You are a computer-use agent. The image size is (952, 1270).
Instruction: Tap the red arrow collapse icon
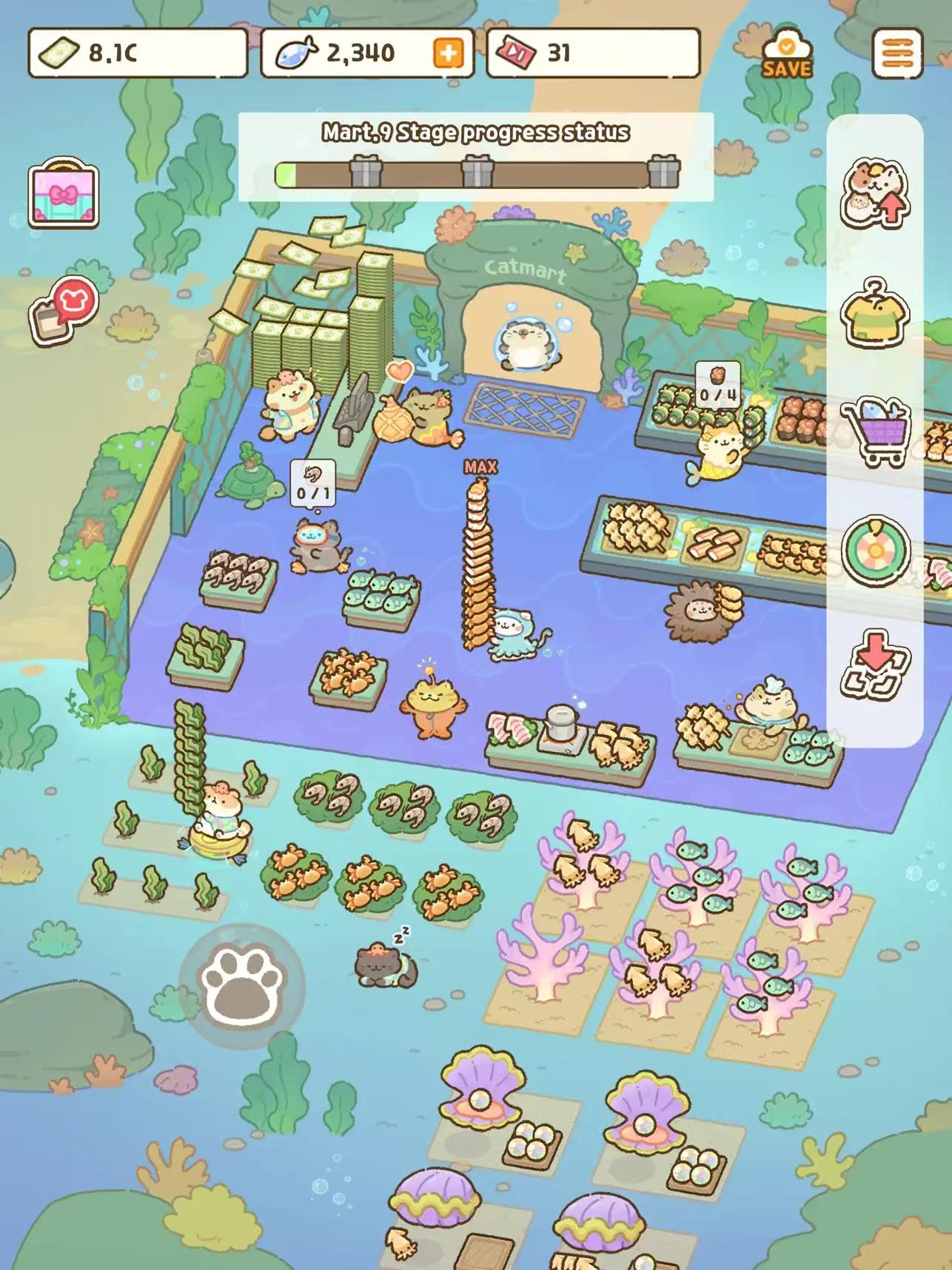click(x=875, y=665)
